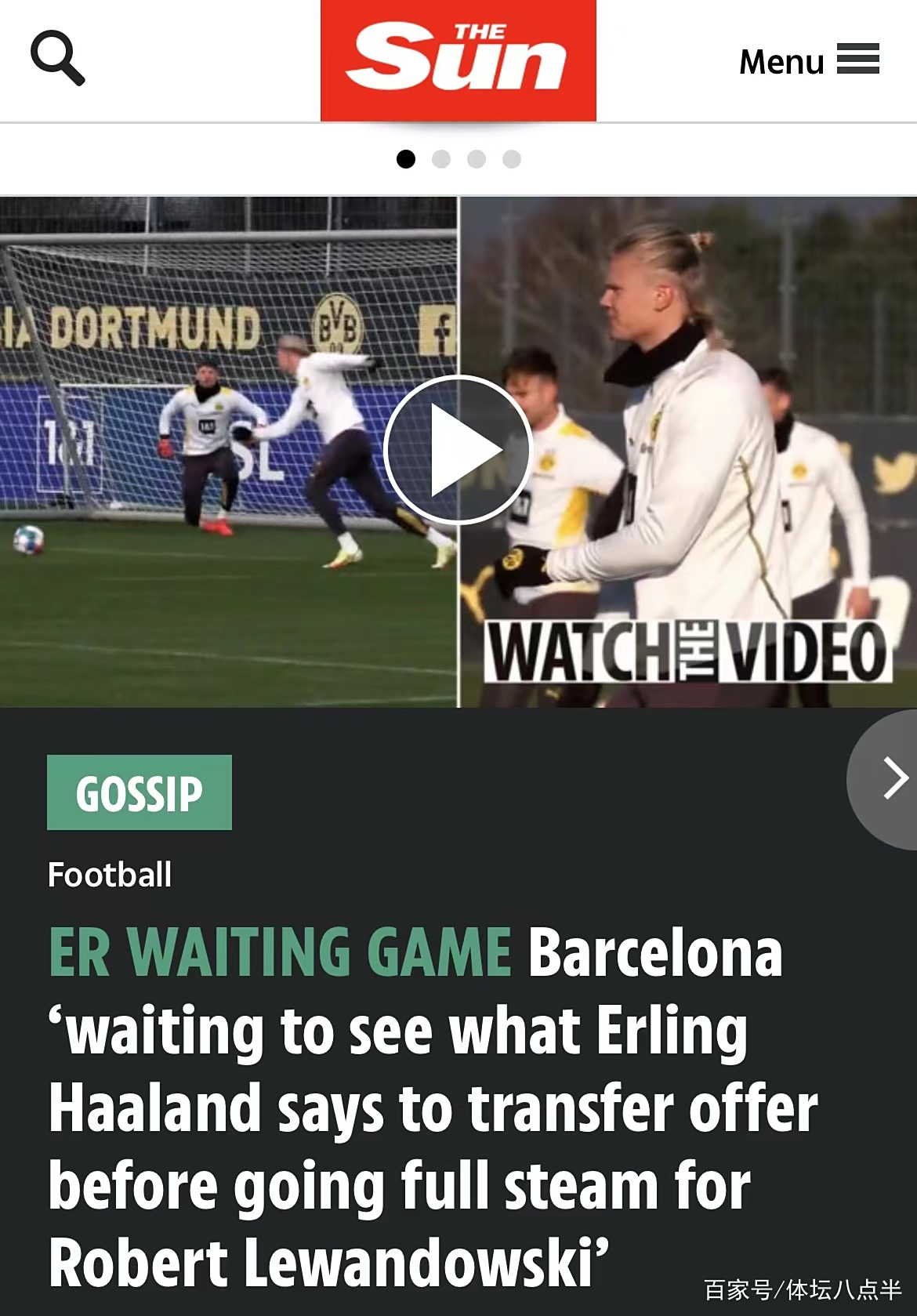Open the GOSSIP section tag
This screenshot has width=917, height=1316.
coord(140,792)
